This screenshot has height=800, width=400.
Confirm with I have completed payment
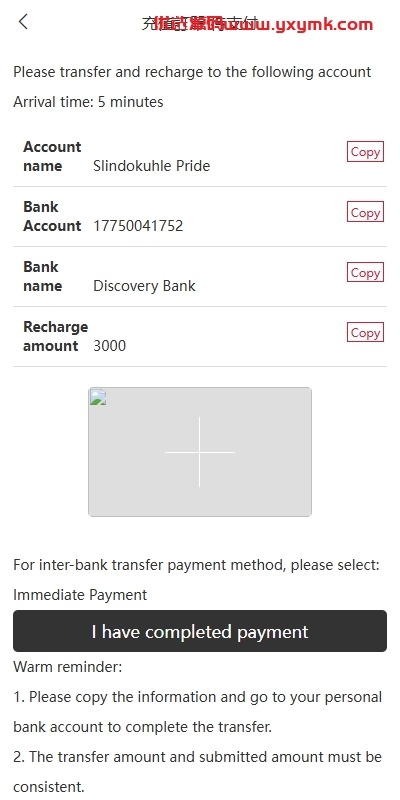point(200,631)
